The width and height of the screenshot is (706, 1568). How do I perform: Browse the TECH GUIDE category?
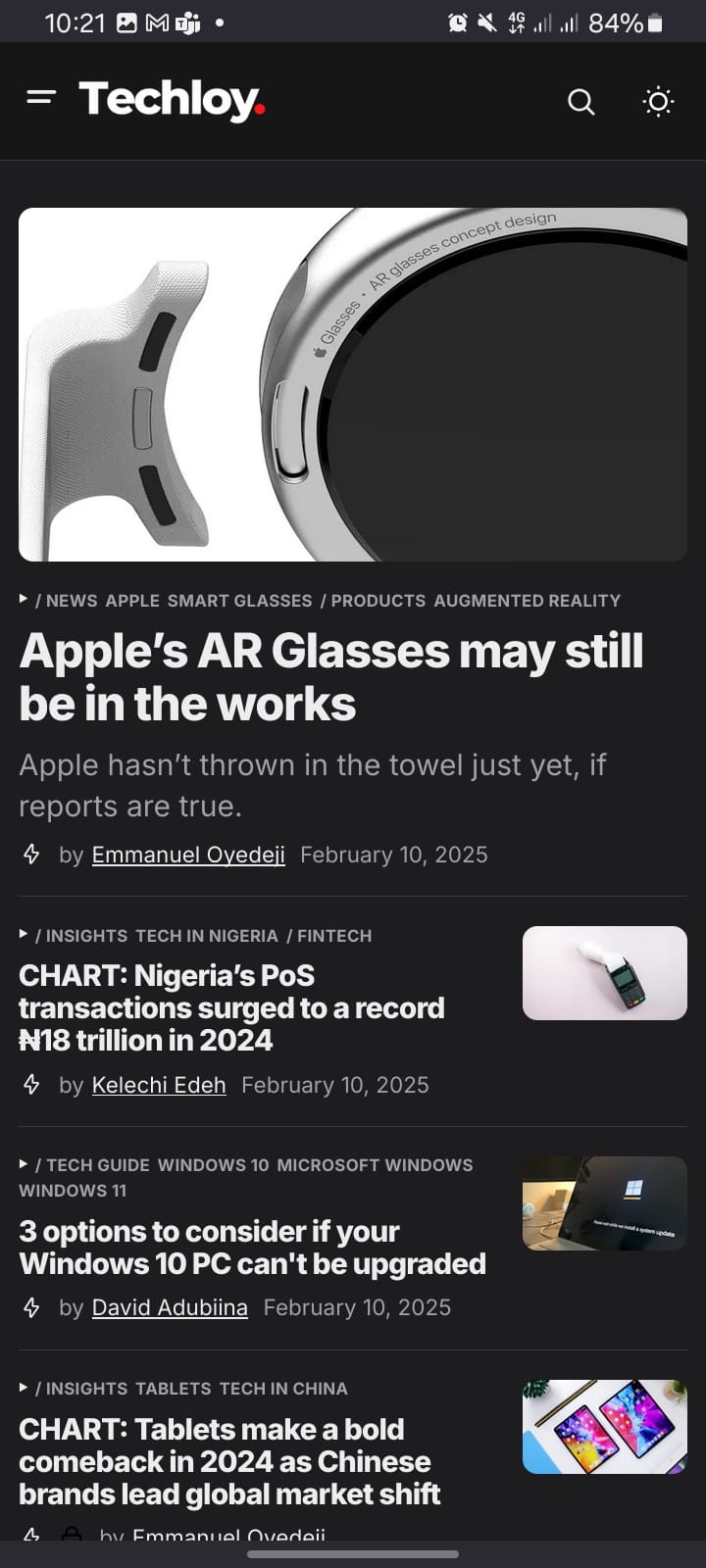[x=97, y=1165]
